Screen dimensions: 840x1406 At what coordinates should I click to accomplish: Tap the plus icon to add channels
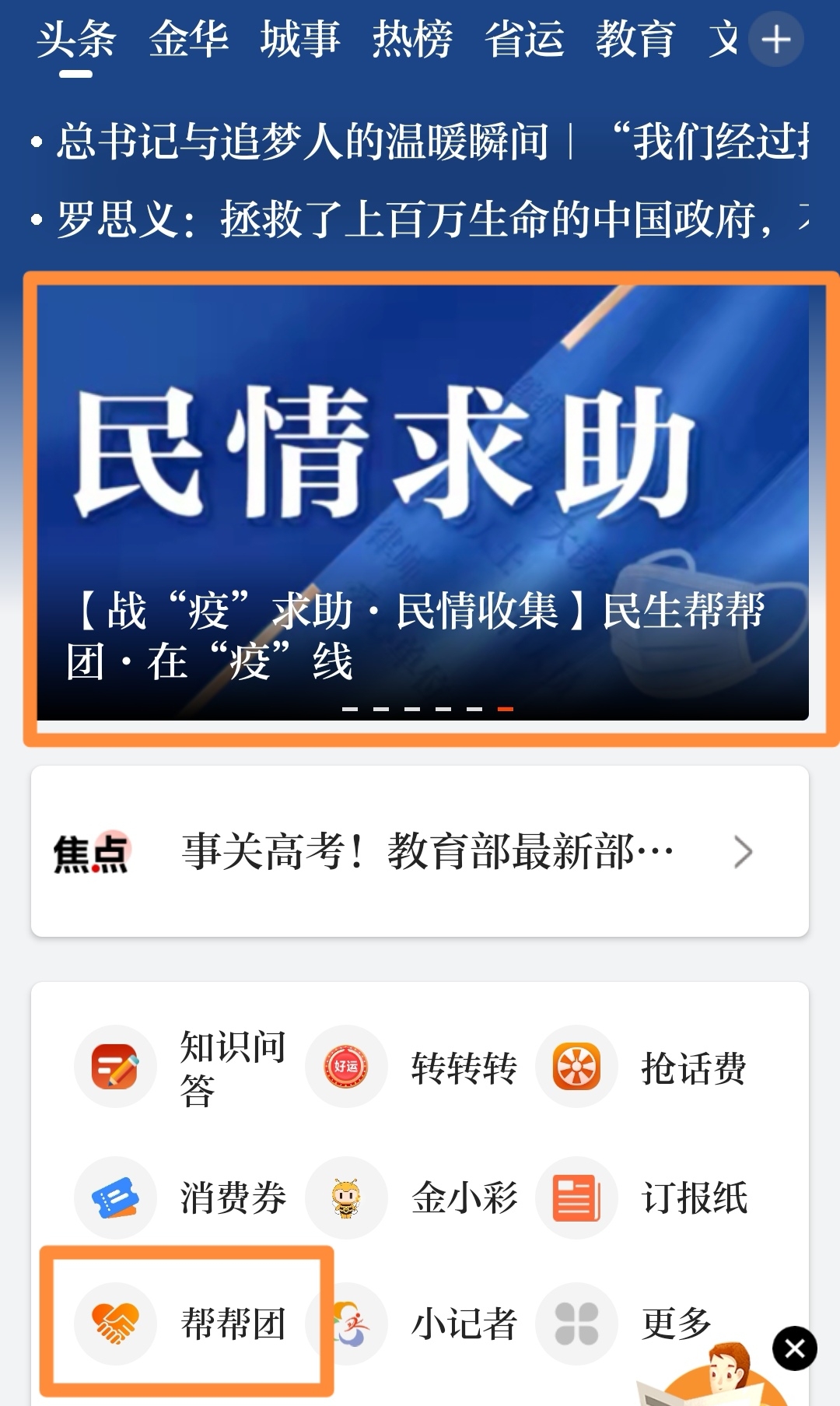coord(775,40)
